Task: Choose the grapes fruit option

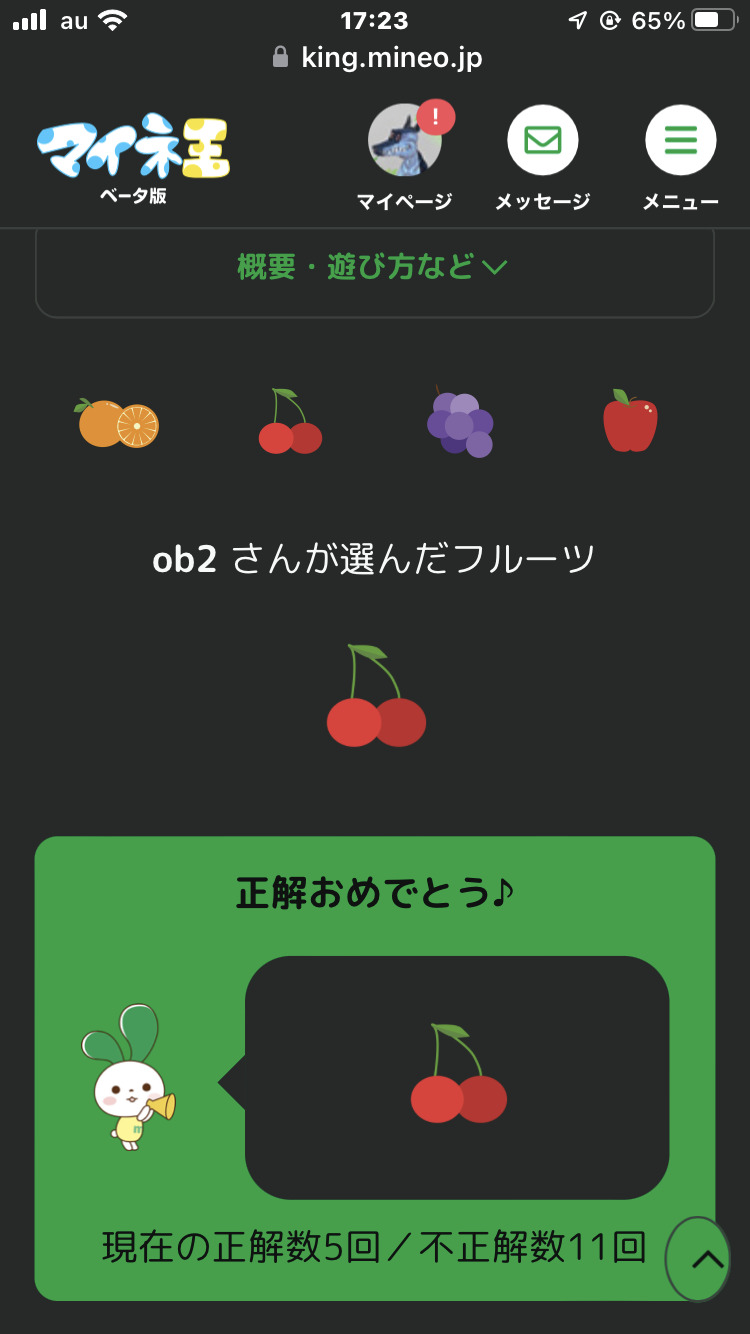Action: [x=460, y=423]
